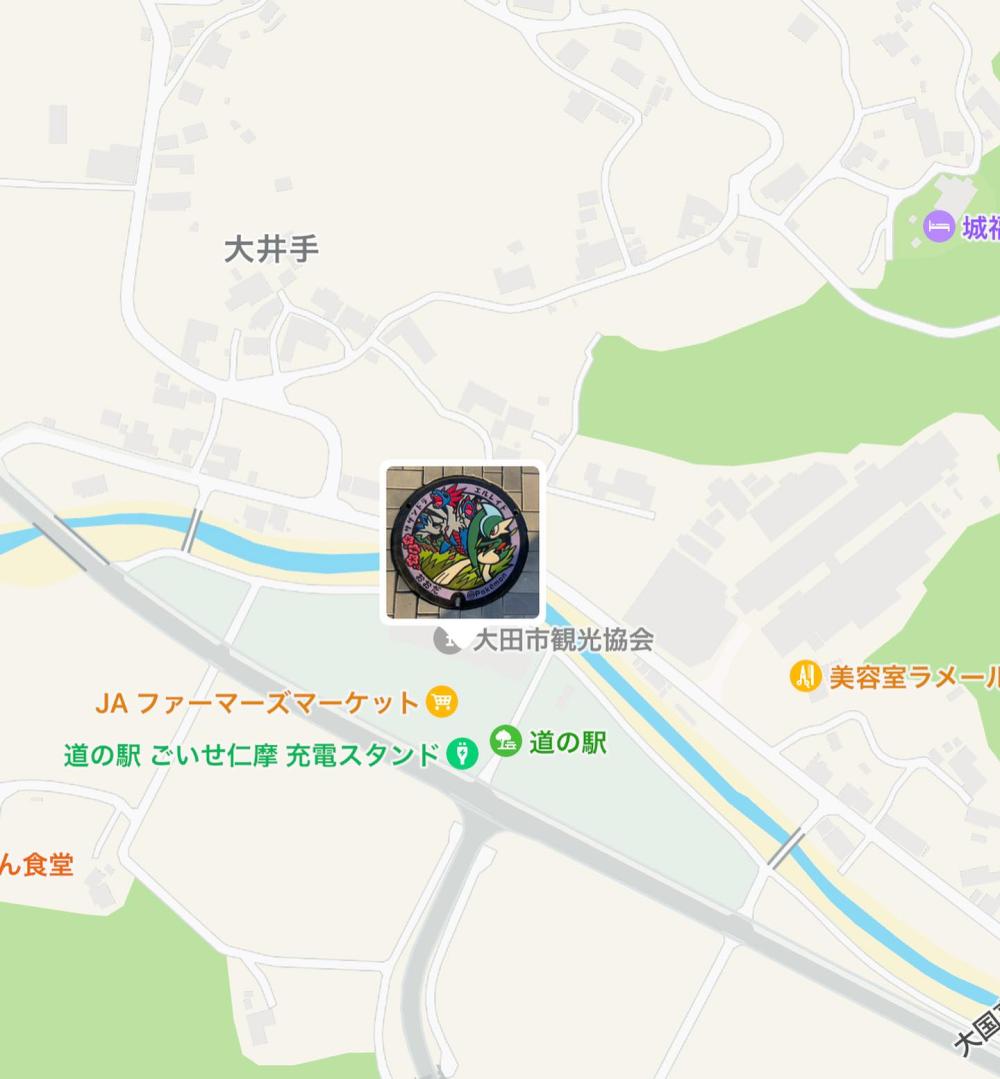Tap the 道の駅 park marker
Image resolution: width=1000 pixels, height=1079 pixels.
[x=506, y=741]
